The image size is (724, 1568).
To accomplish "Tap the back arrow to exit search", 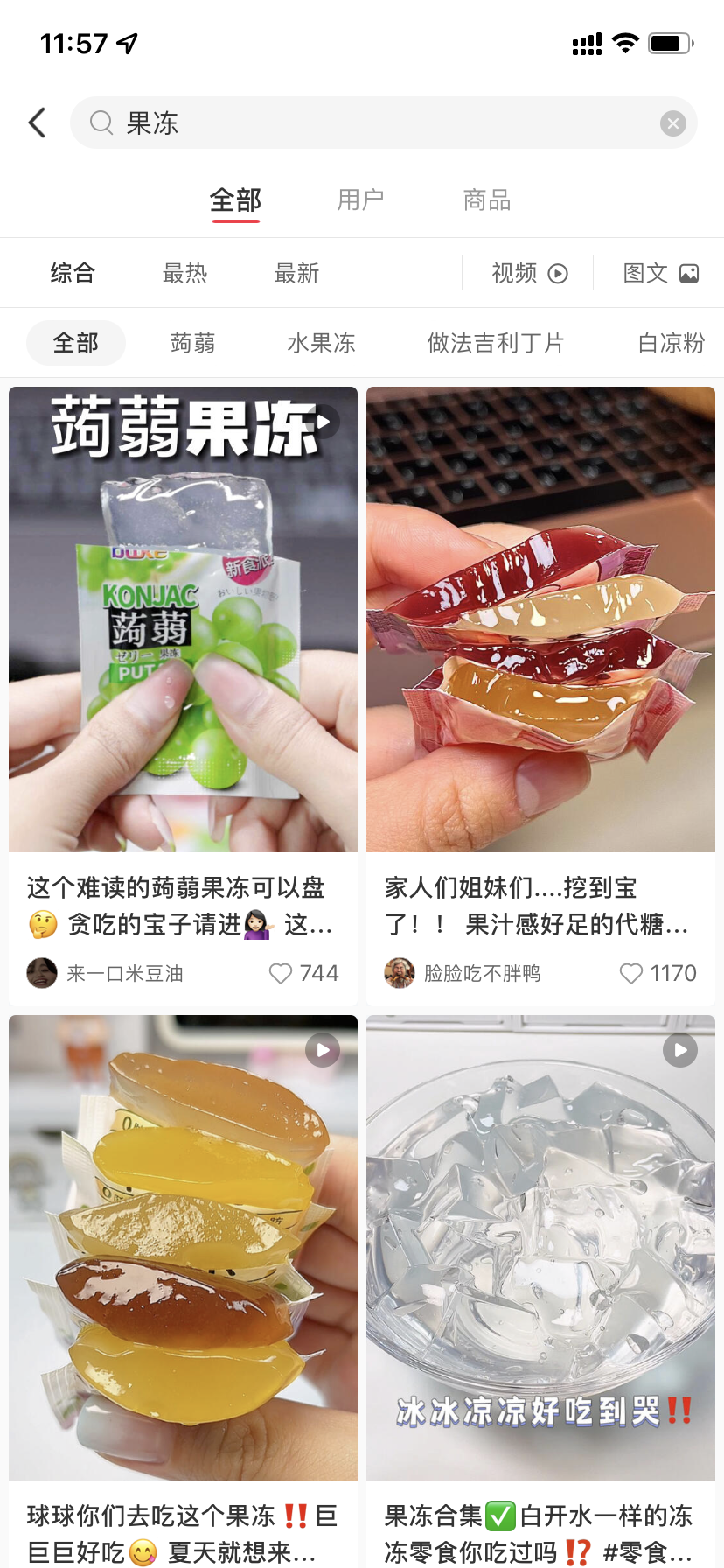I will pos(37,122).
